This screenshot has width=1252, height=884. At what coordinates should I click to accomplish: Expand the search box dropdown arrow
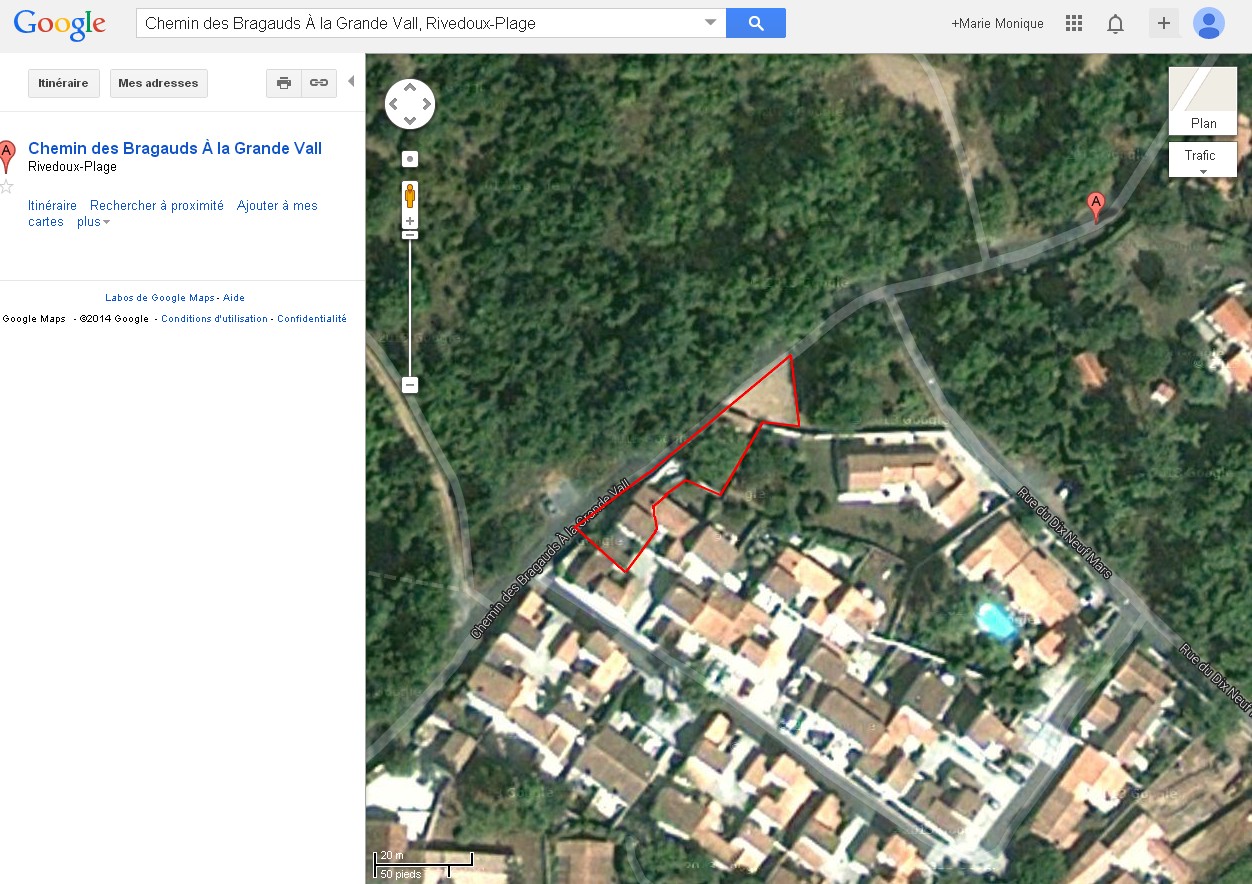(x=710, y=23)
